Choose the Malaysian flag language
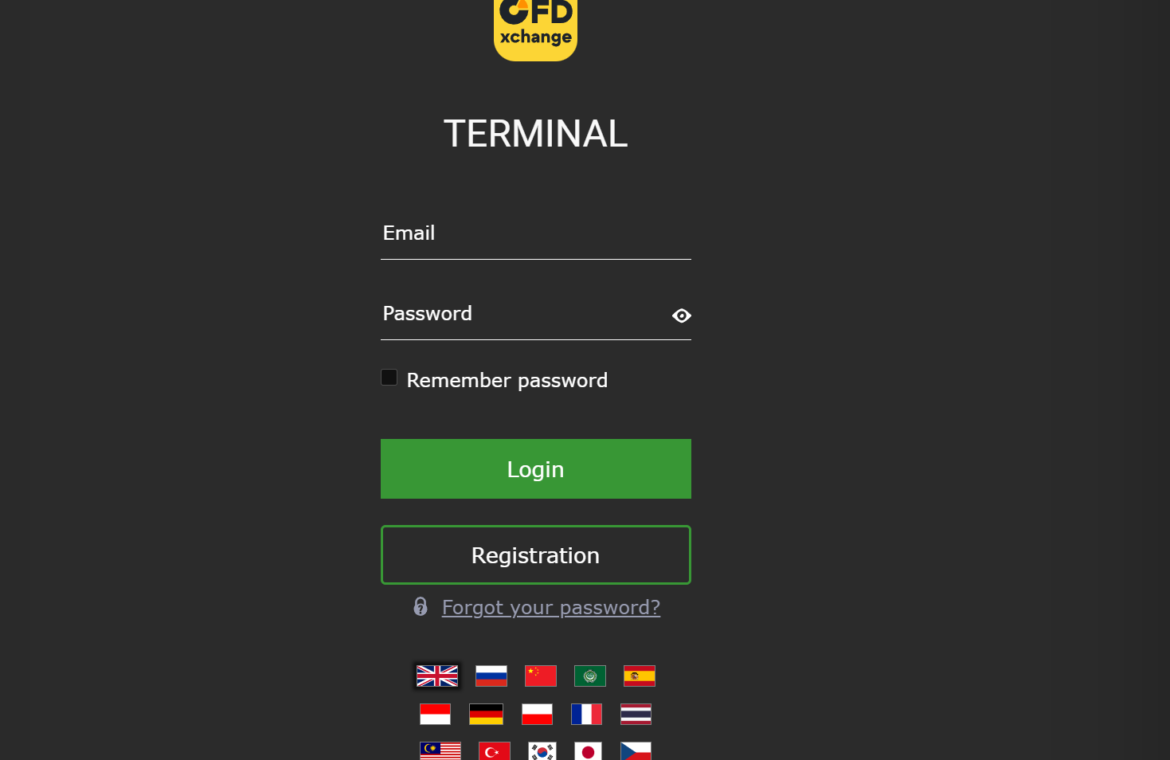This screenshot has height=760, width=1170. coord(440,751)
